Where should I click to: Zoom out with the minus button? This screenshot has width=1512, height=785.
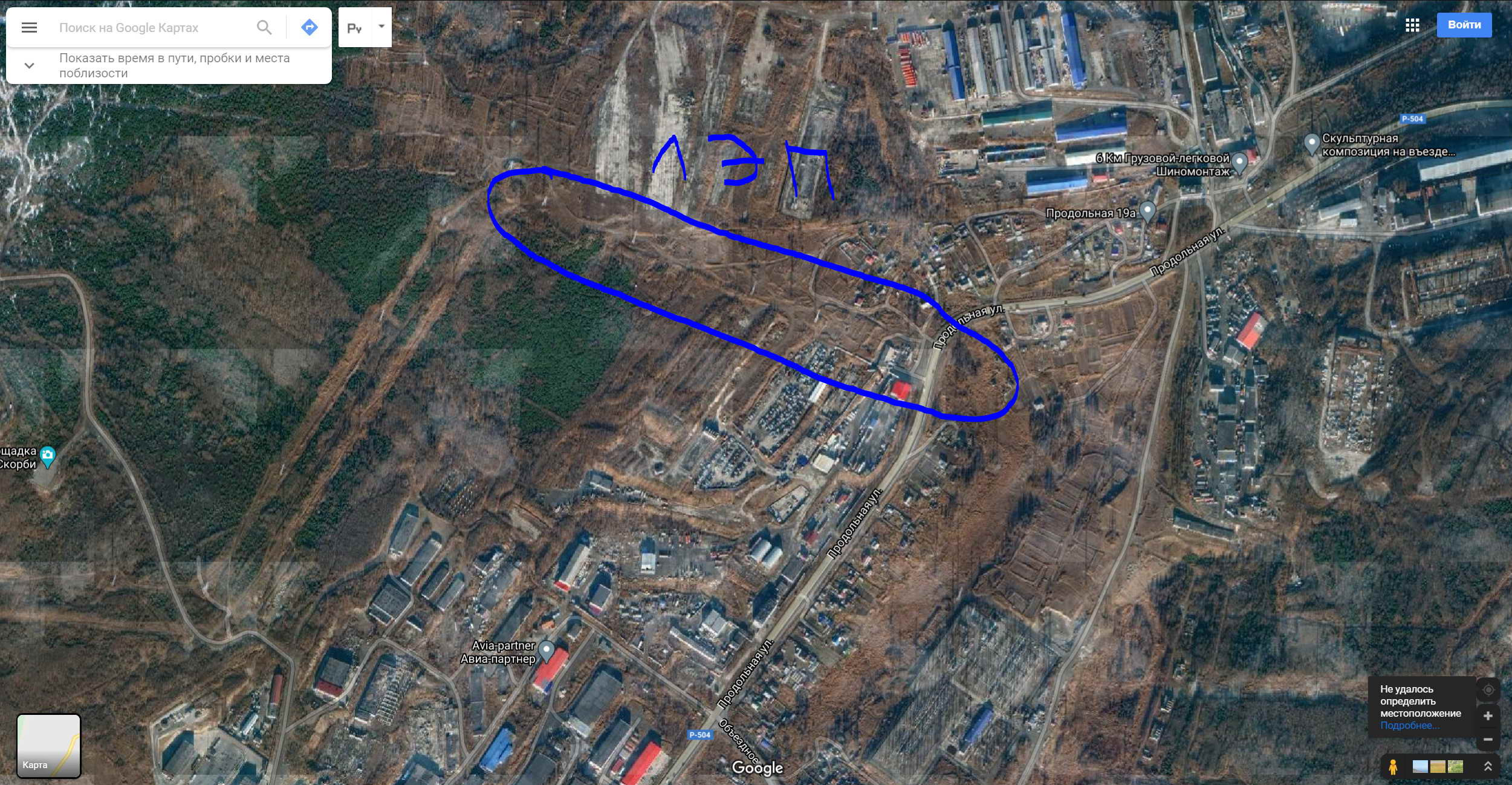click(x=1488, y=740)
